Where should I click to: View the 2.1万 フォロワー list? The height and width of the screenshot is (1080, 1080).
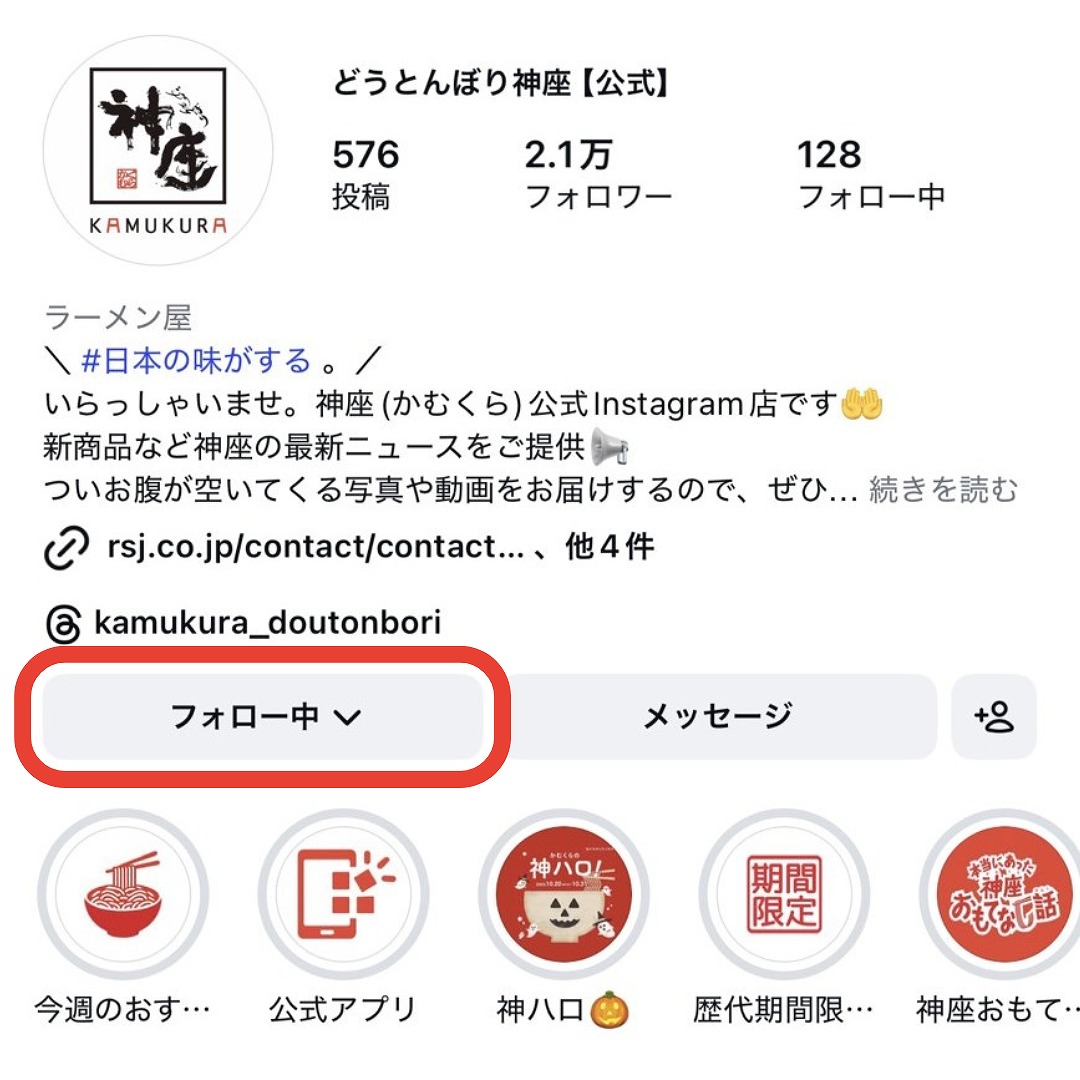click(x=598, y=175)
